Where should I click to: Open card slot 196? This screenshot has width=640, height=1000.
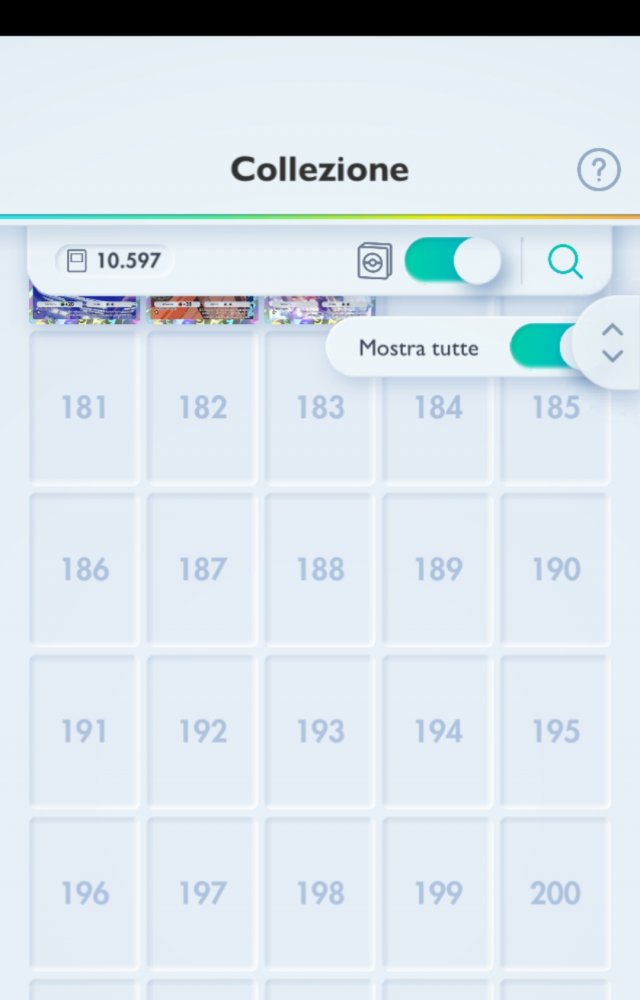[x=84, y=893]
